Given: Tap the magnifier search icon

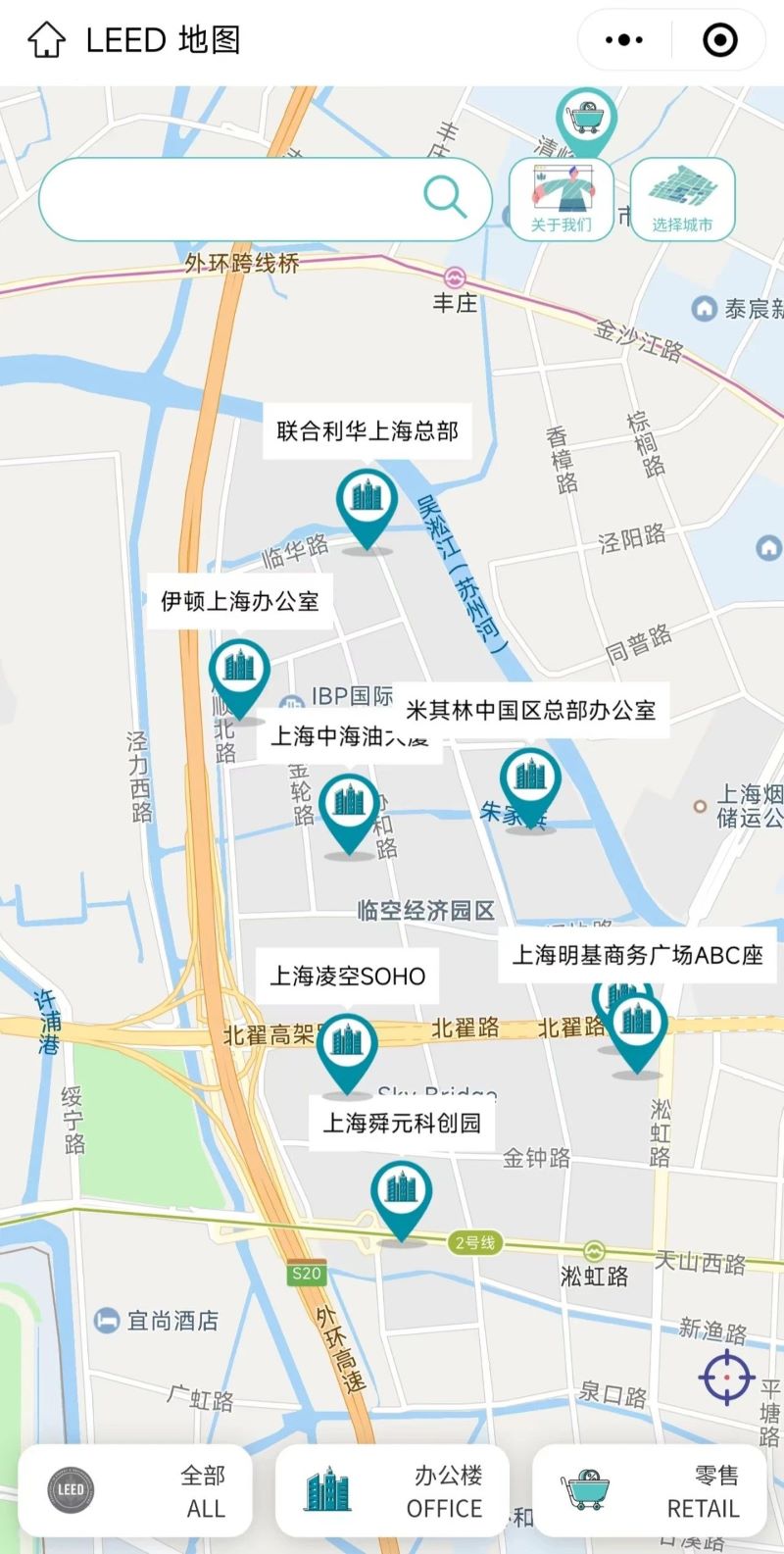Looking at the screenshot, I should tap(445, 198).
